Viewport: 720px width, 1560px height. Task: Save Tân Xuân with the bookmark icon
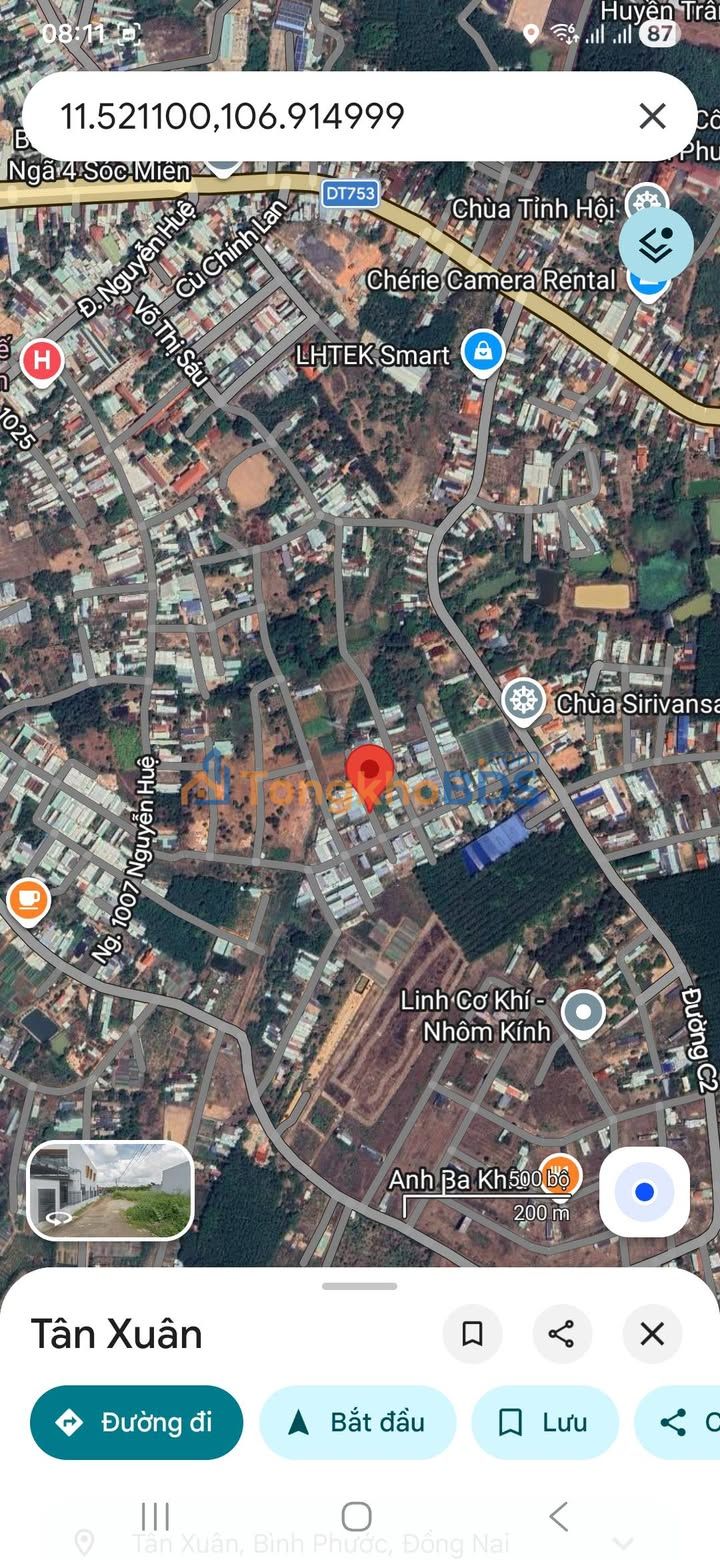(x=472, y=1334)
